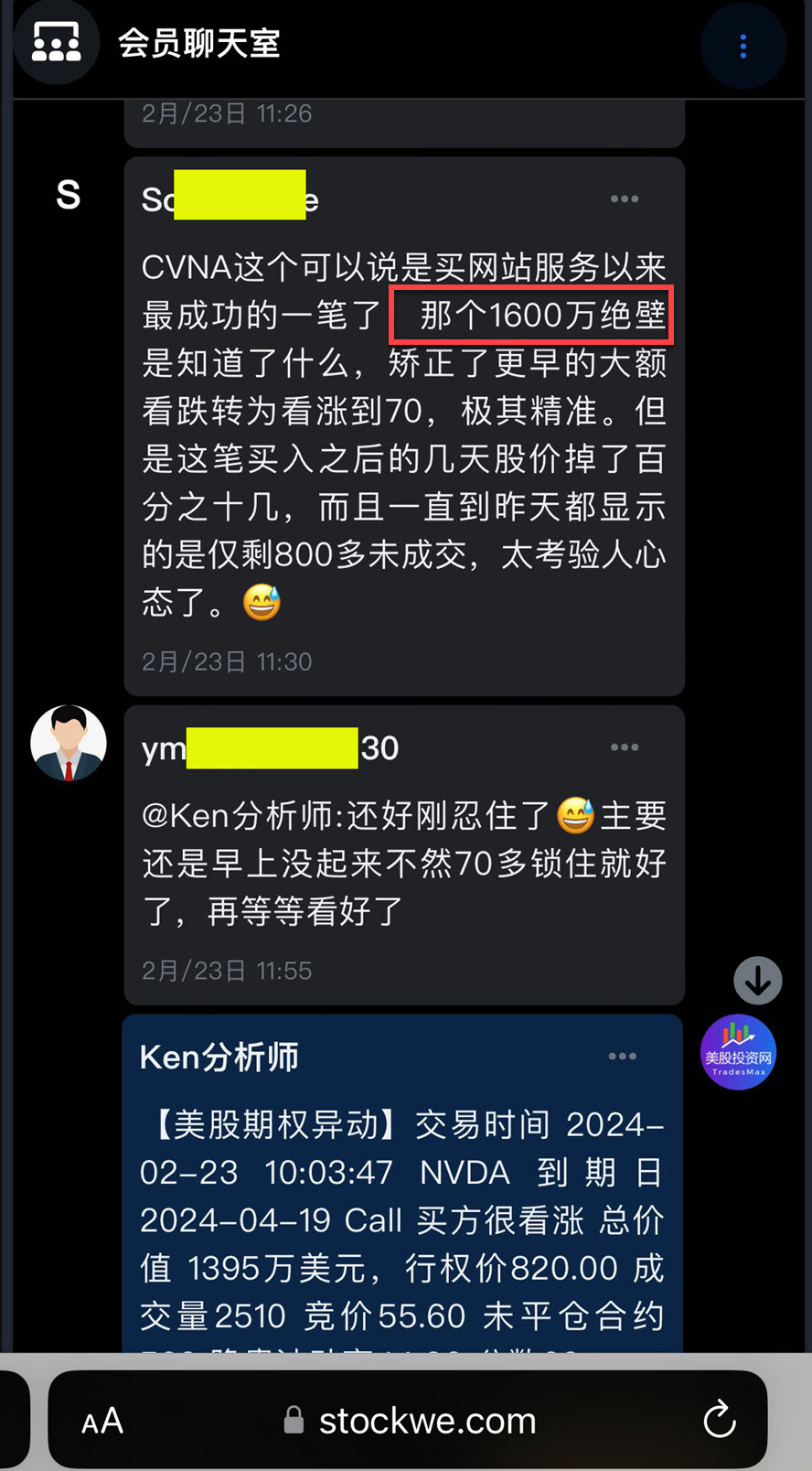Tap the stockwe.com address bar
Image resolution: width=812 pixels, height=1471 pixels.
(x=411, y=1421)
